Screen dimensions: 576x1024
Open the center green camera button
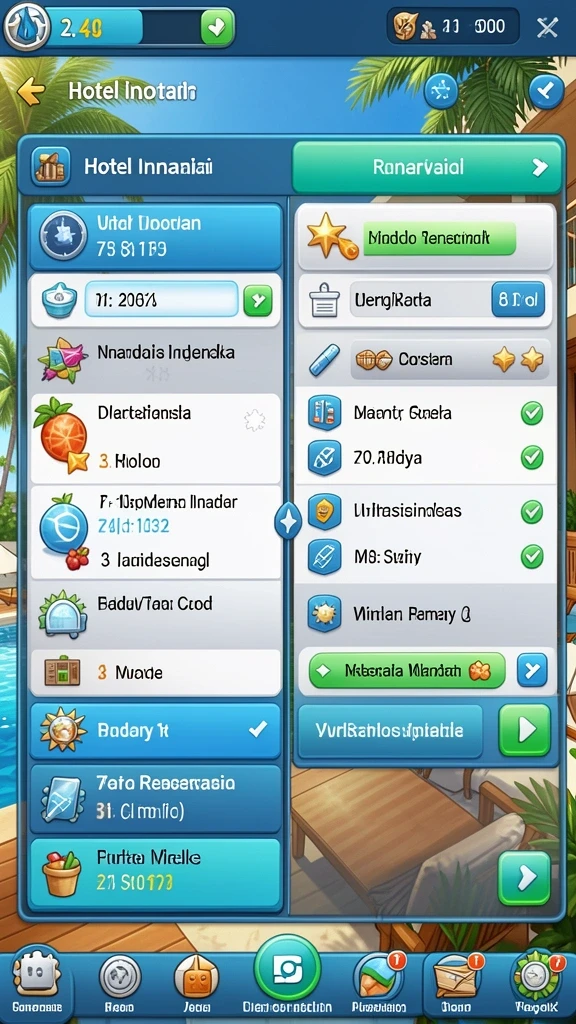(287, 968)
